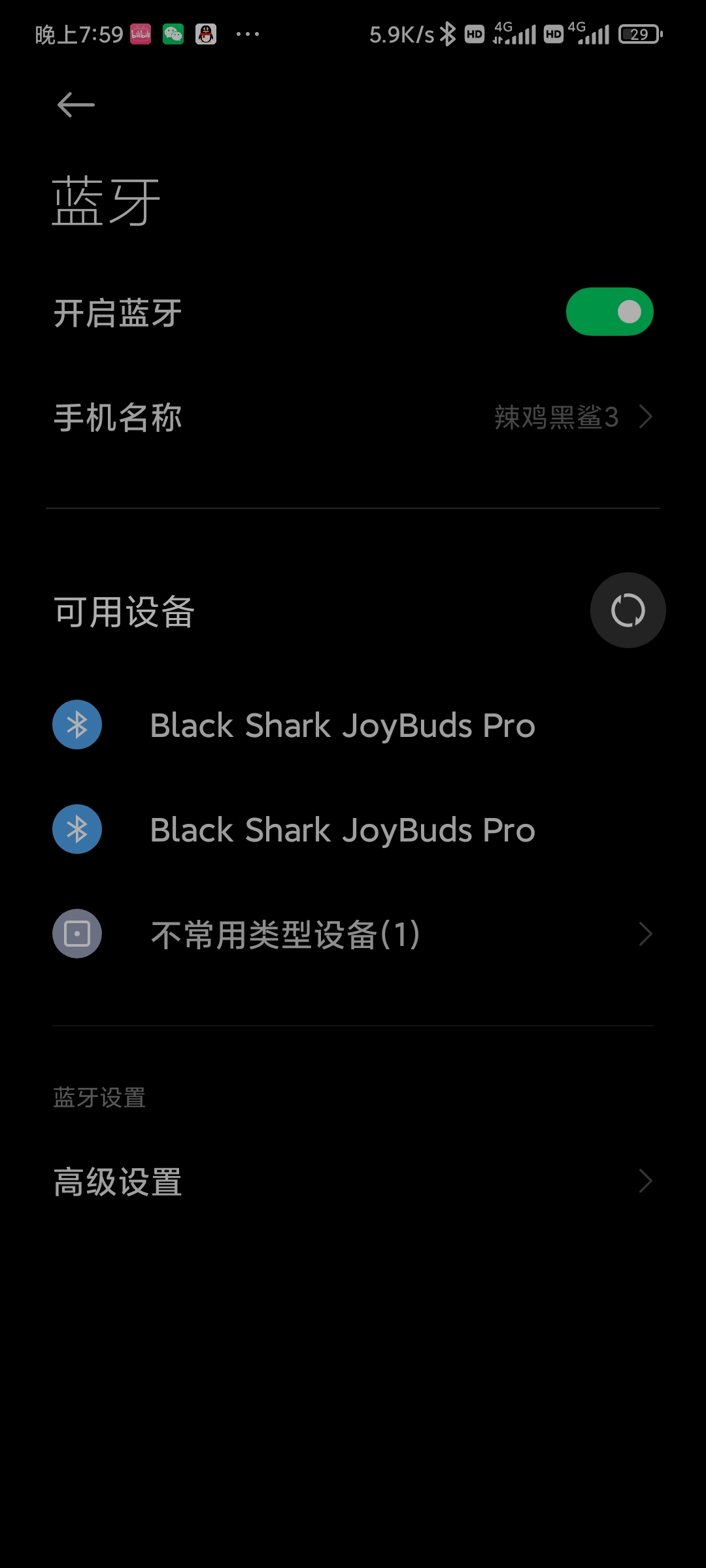Image resolution: width=706 pixels, height=1568 pixels.
Task: Pair with the second Black Shark JoyBuds Pro
Action: tap(353, 830)
